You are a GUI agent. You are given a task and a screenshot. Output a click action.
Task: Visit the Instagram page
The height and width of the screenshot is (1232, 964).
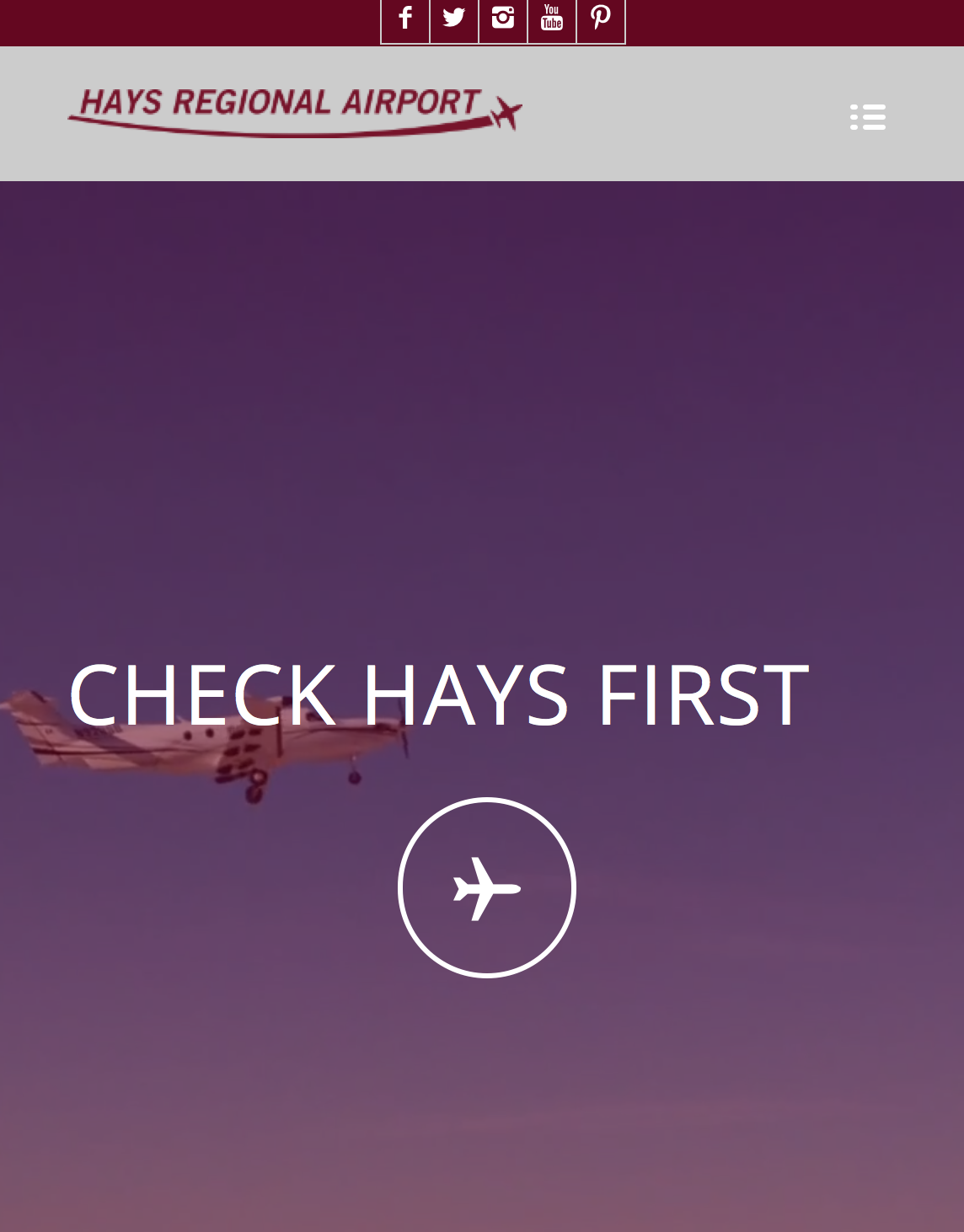pos(503,19)
